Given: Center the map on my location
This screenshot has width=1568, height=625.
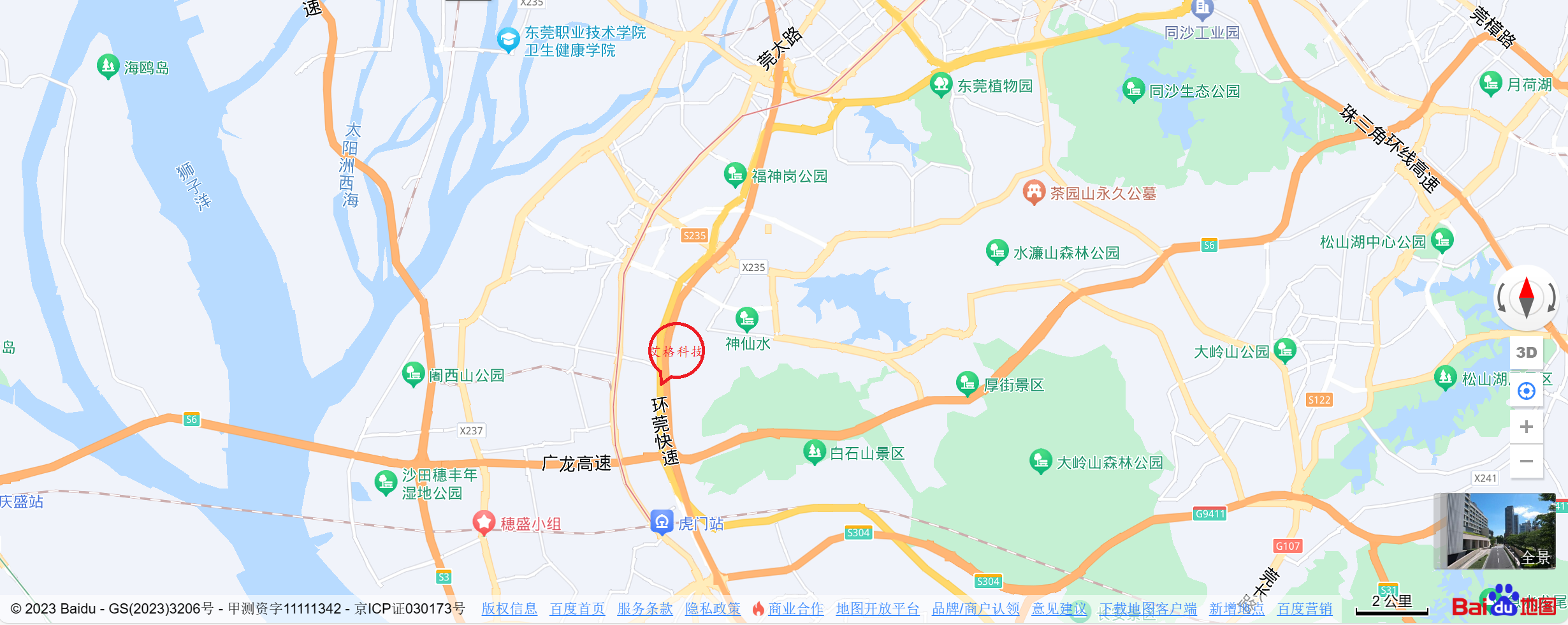Looking at the screenshot, I should (x=1526, y=391).
